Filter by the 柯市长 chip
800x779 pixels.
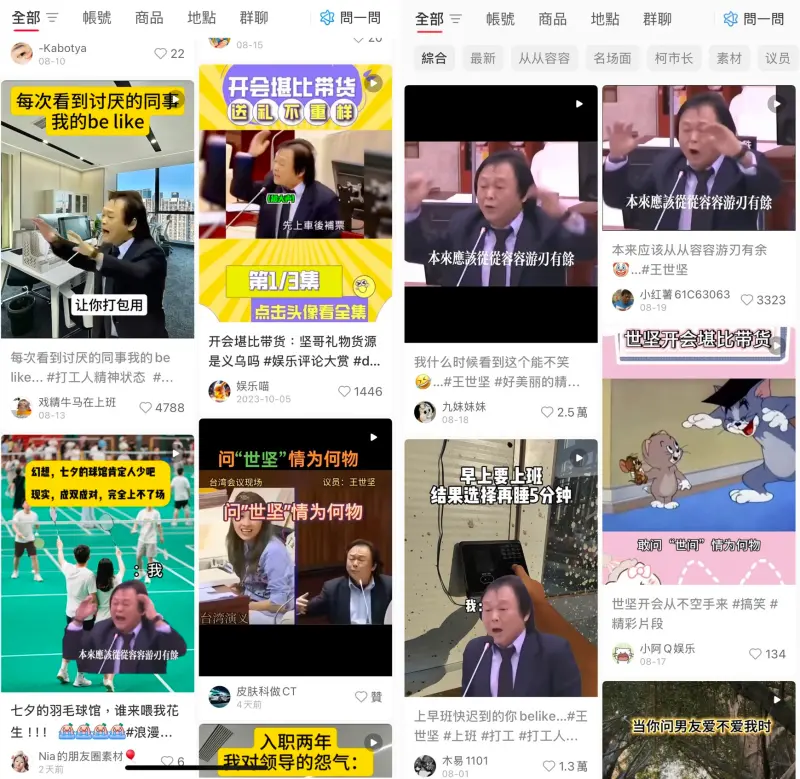pos(674,59)
